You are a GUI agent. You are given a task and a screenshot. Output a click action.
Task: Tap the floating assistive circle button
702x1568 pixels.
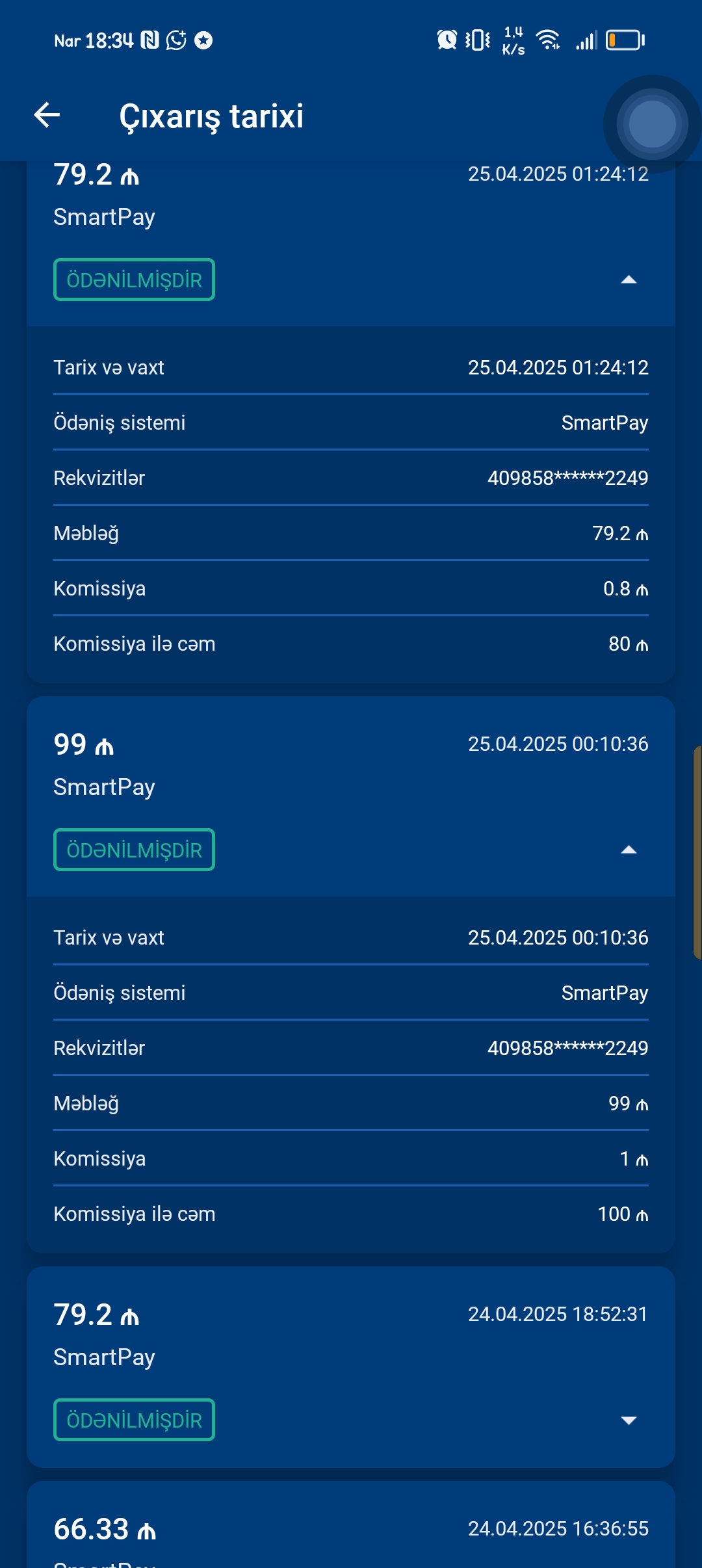coord(653,124)
